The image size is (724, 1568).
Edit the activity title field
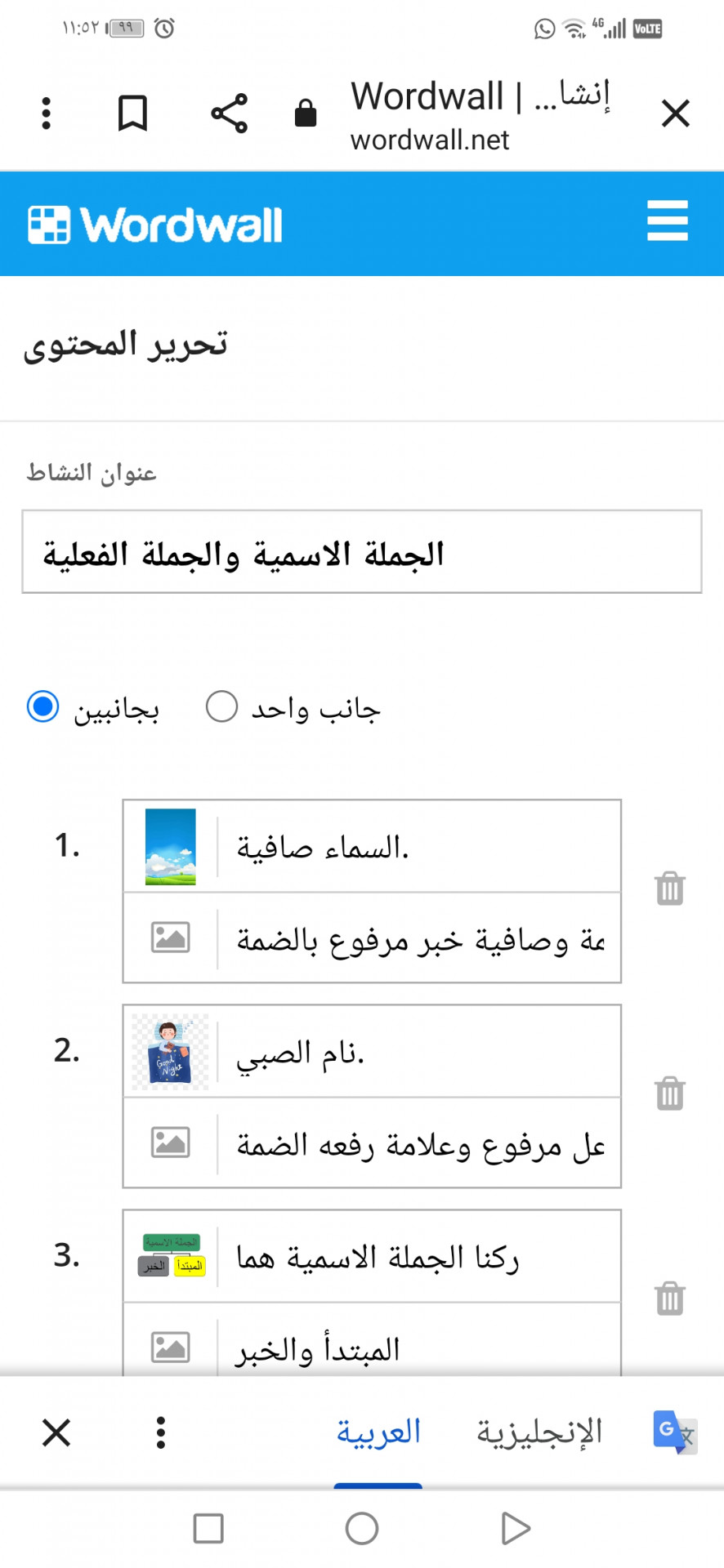point(361,553)
